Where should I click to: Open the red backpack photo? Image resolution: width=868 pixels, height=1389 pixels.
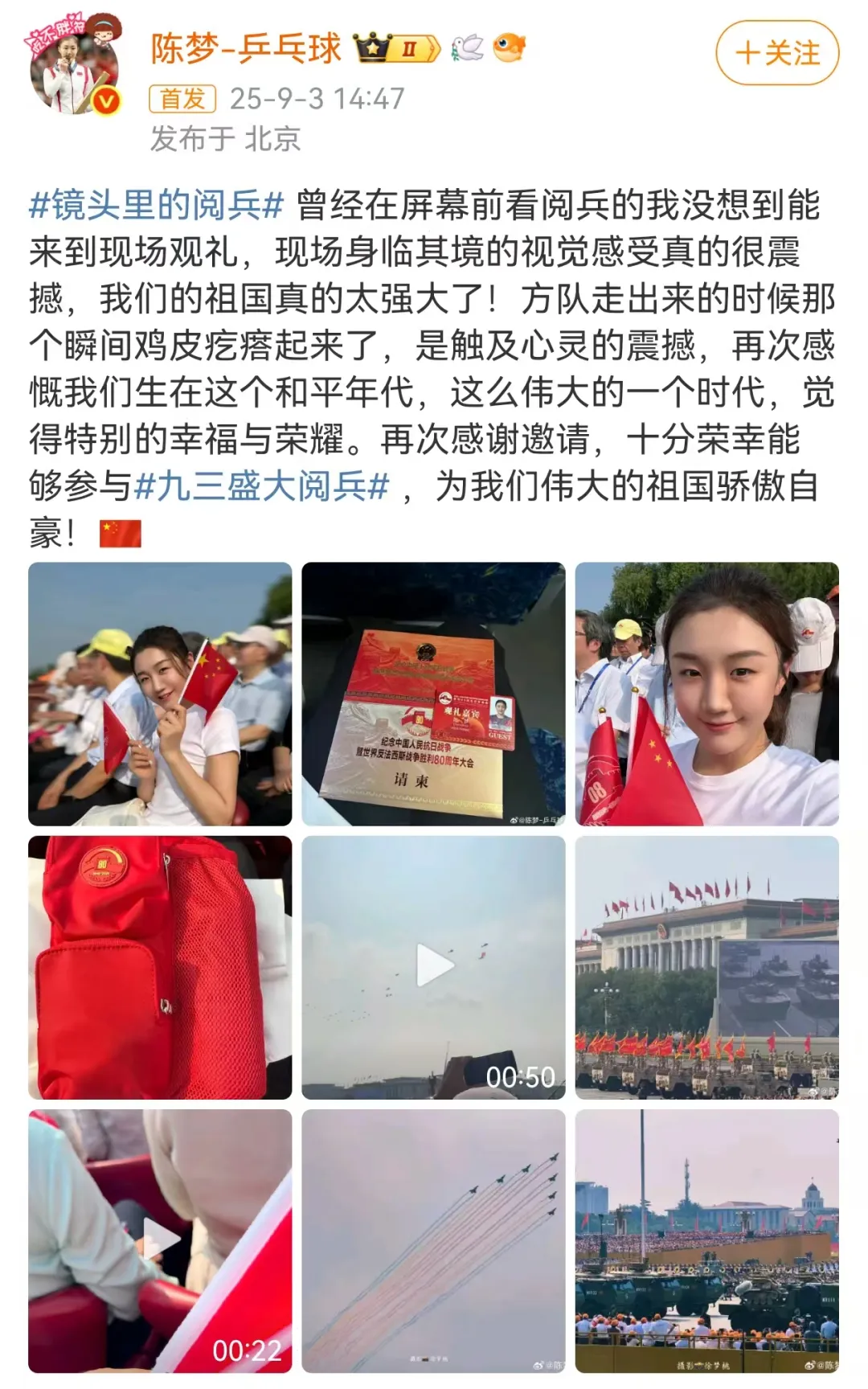(160, 967)
